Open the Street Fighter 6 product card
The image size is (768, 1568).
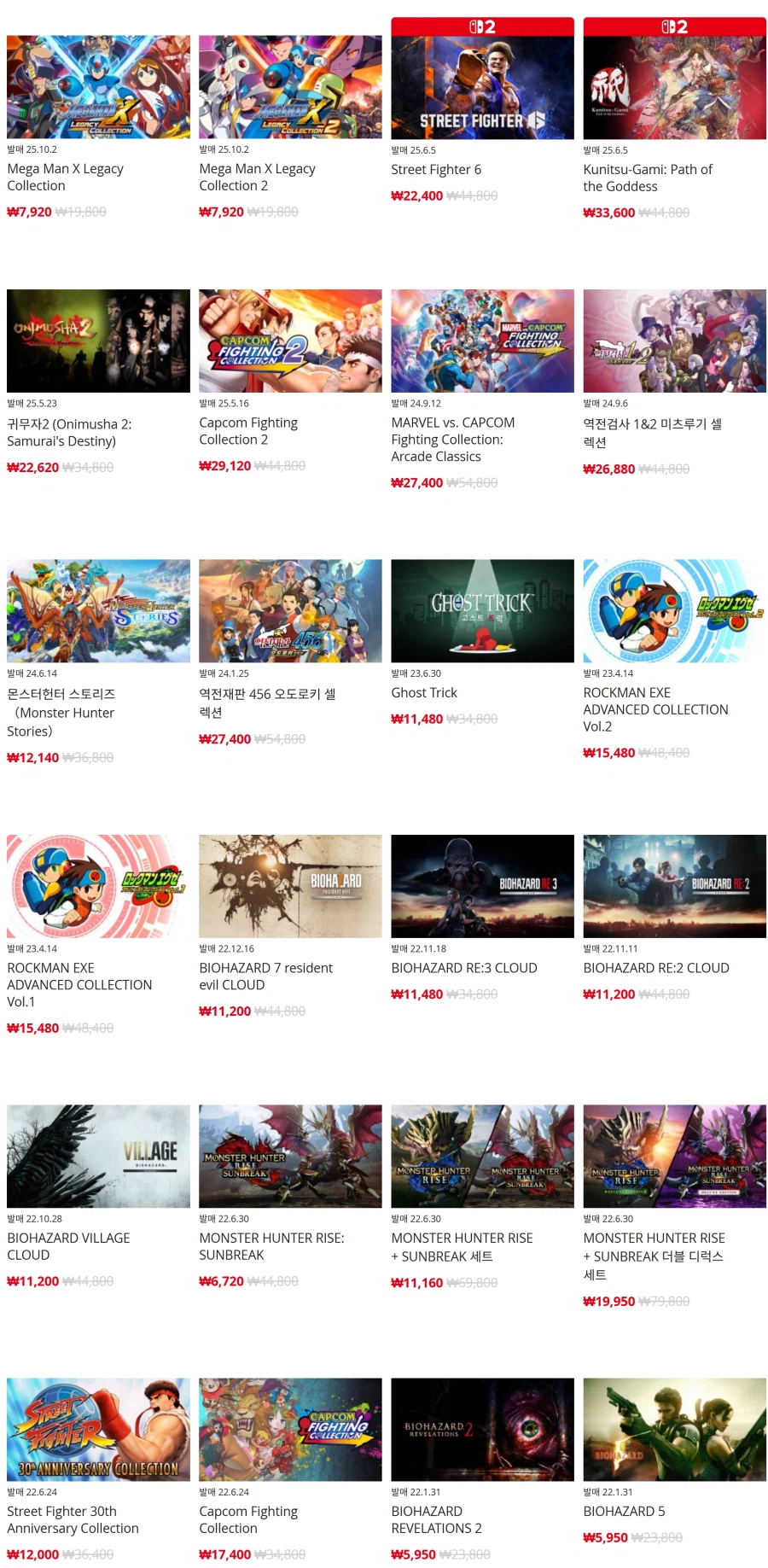coord(482,87)
